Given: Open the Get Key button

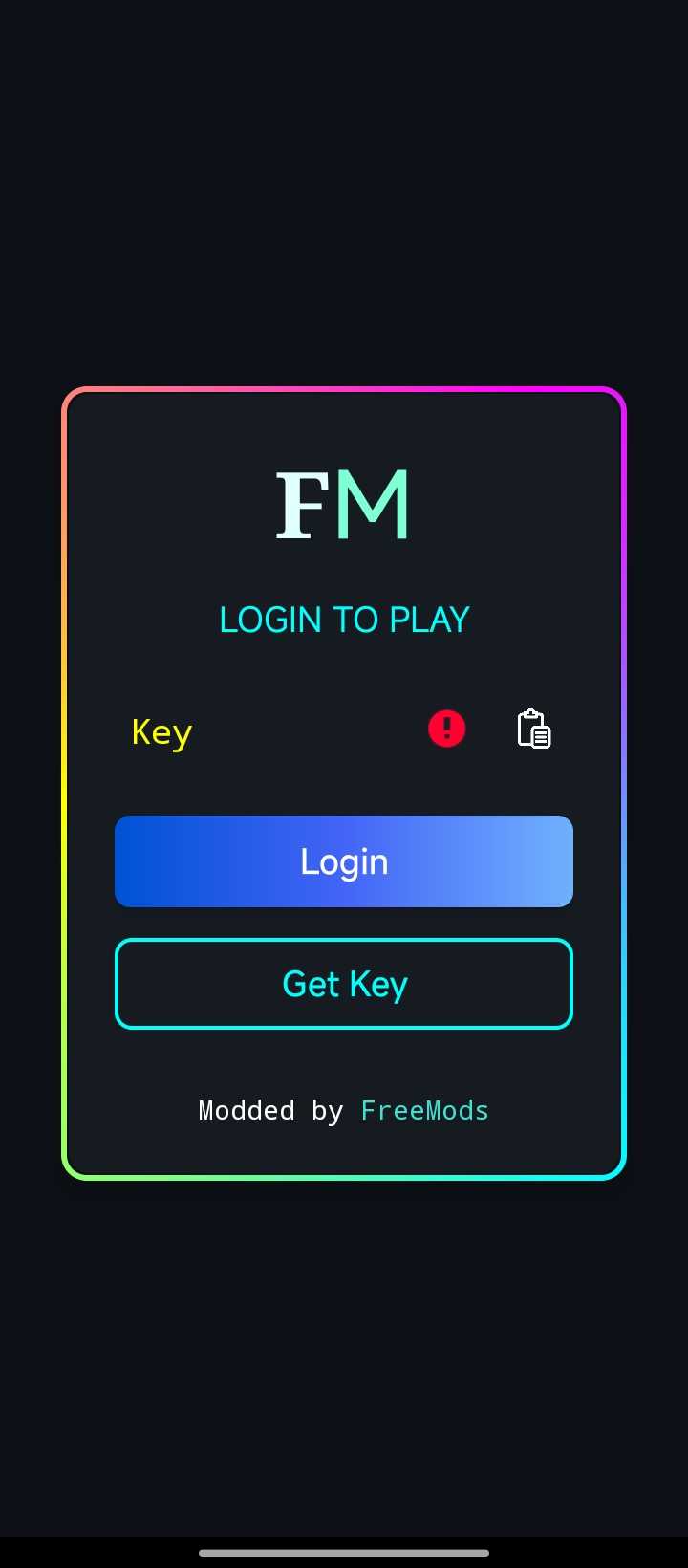Looking at the screenshot, I should [x=344, y=984].
